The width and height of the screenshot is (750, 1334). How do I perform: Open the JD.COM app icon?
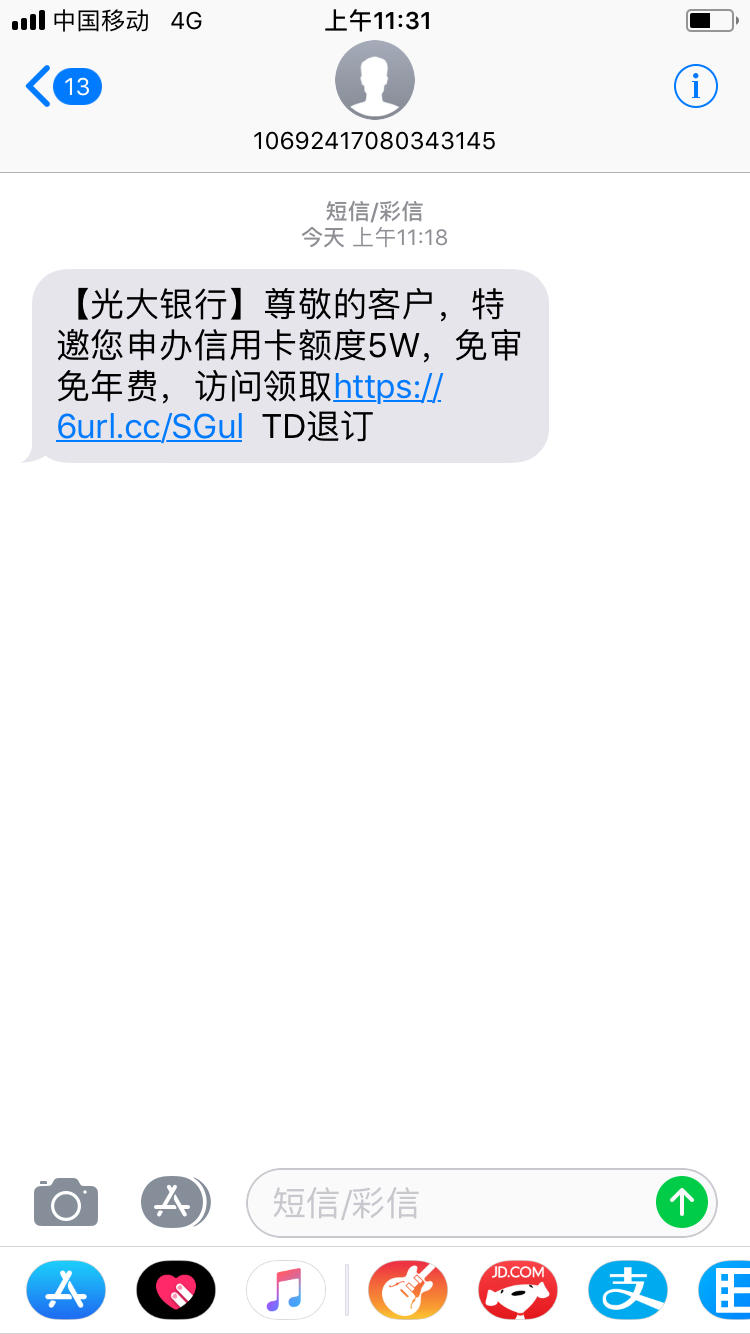coord(517,1290)
